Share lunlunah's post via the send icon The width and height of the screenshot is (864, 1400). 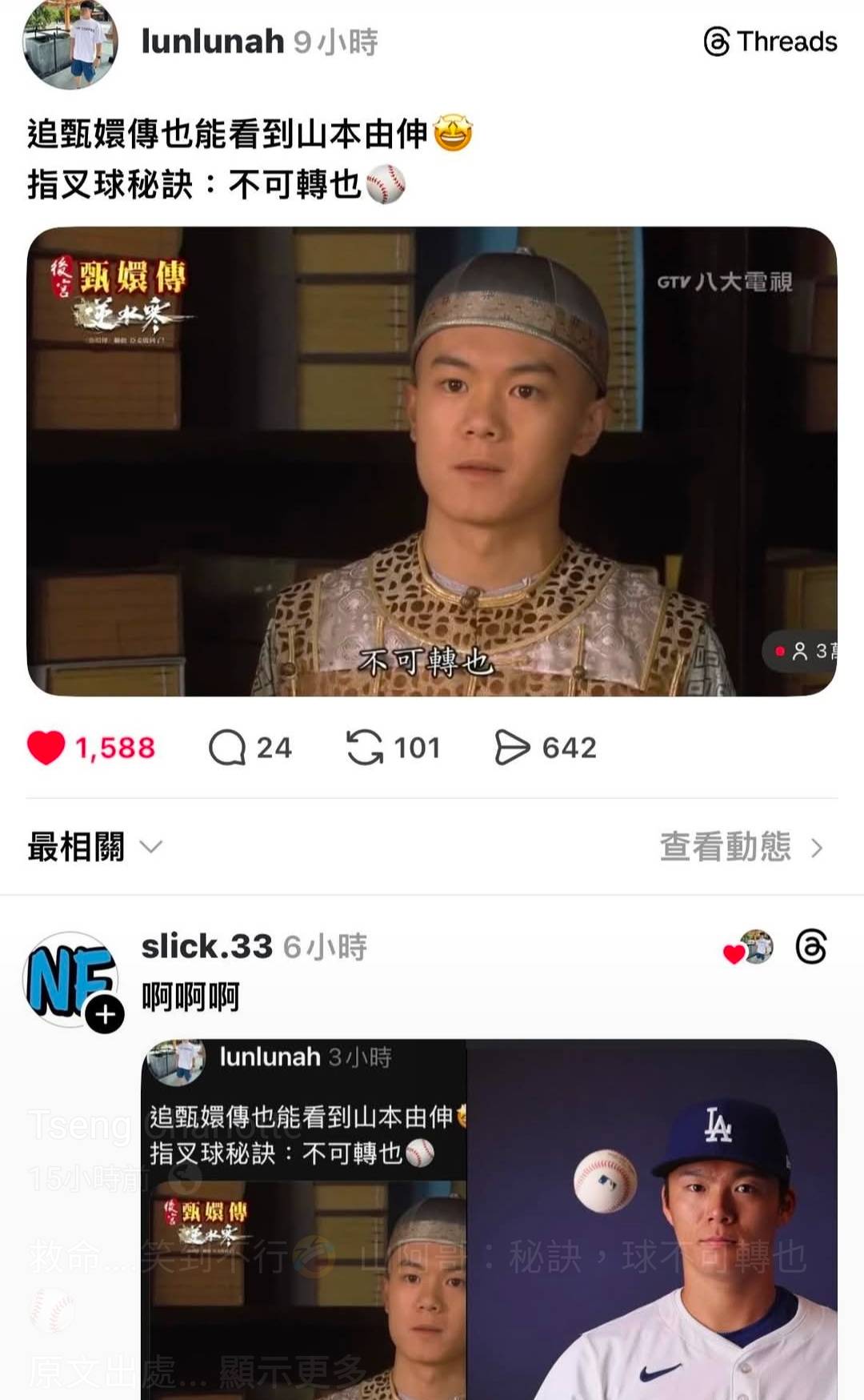512,748
